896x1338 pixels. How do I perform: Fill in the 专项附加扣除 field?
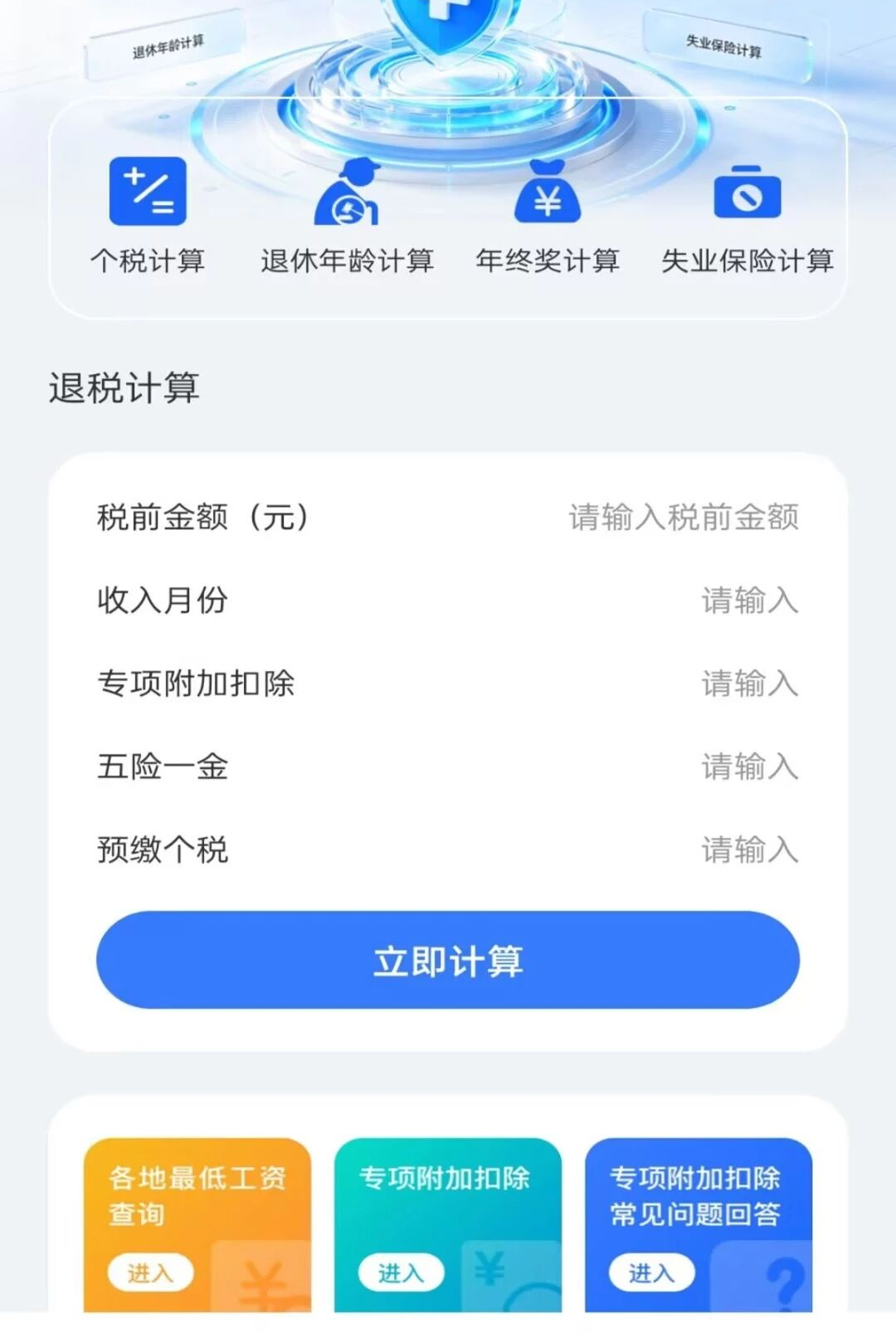click(448, 683)
